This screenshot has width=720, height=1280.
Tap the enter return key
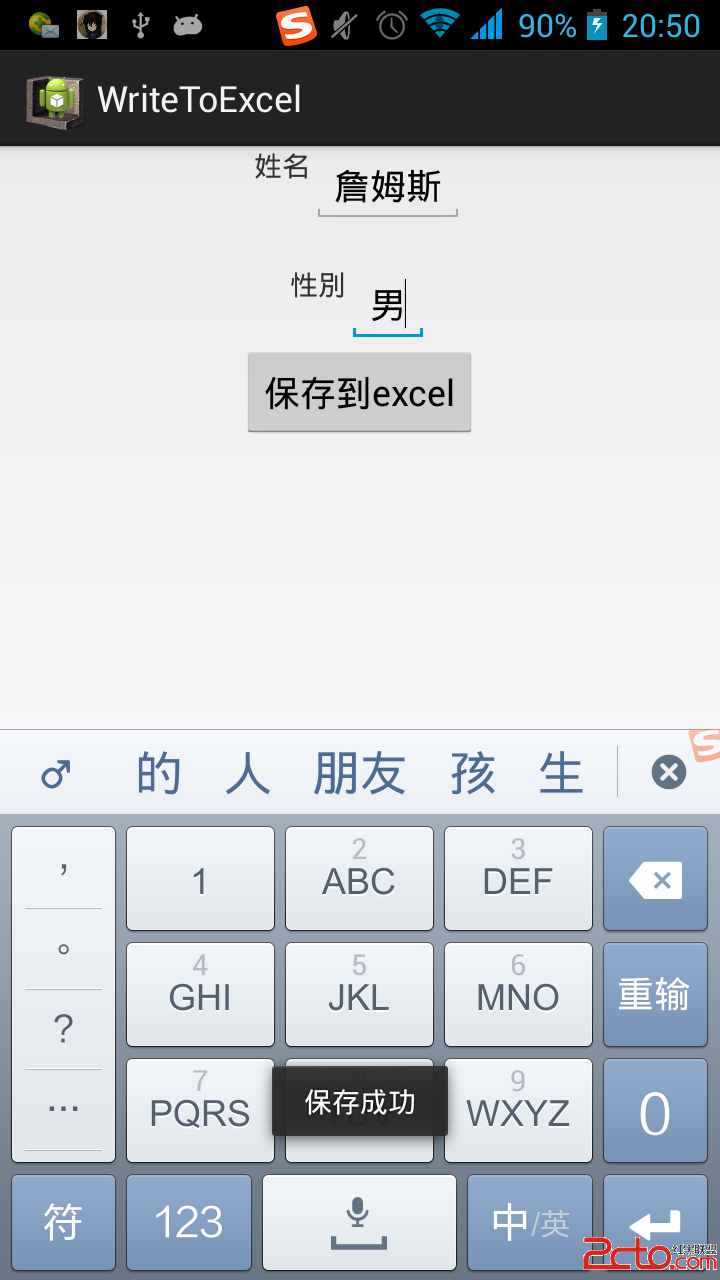tap(655, 1225)
